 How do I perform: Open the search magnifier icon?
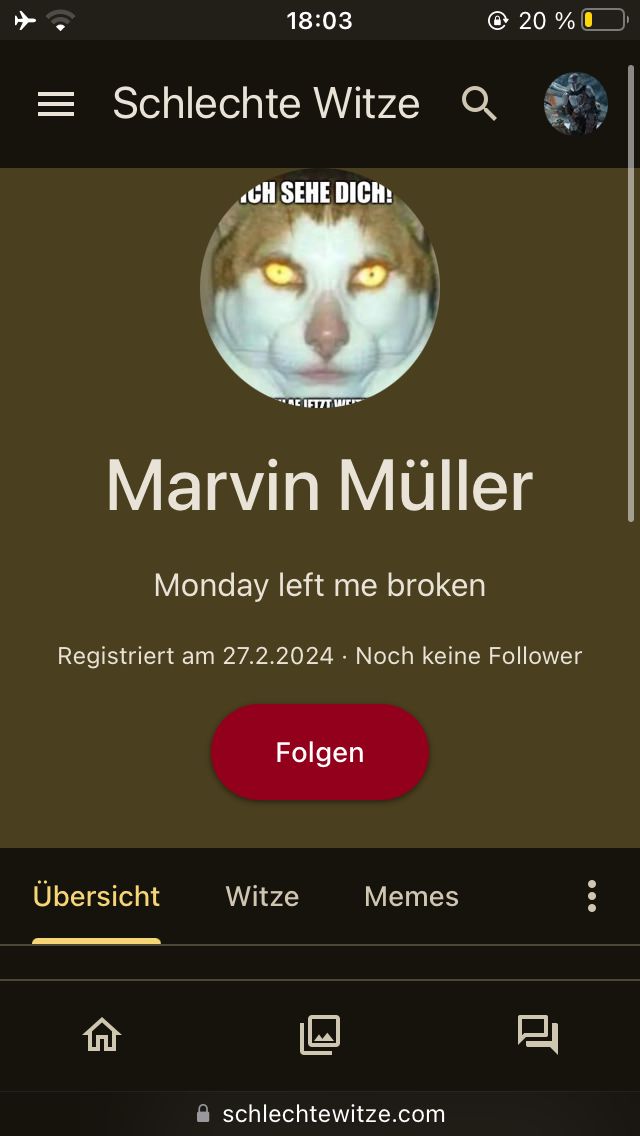pos(479,104)
